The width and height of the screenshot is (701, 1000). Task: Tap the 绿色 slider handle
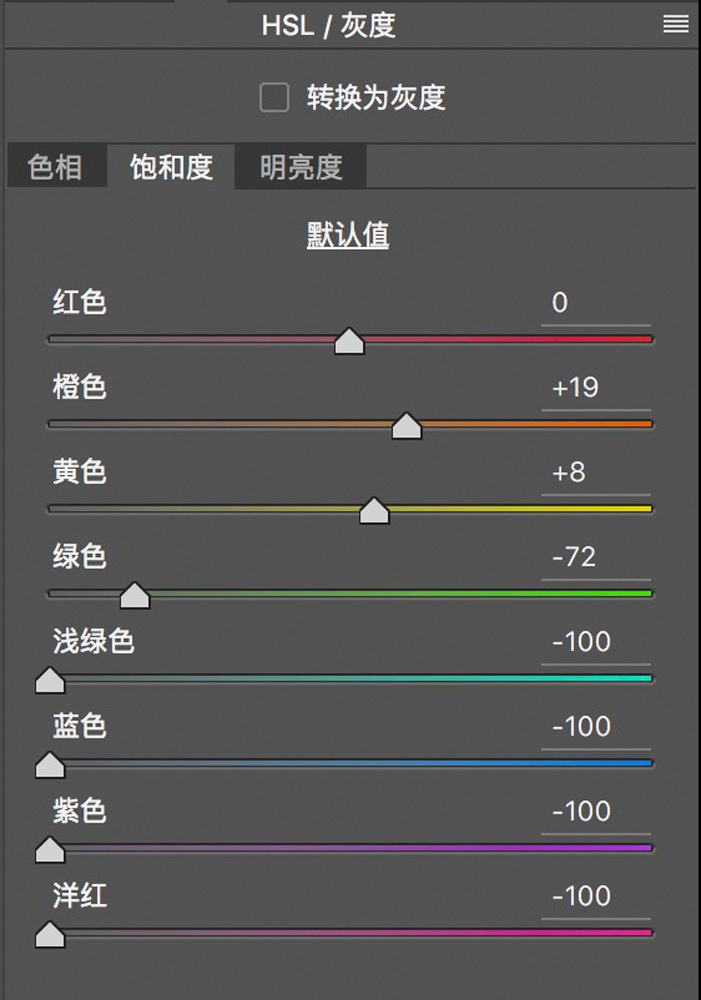[x=135, y=596]
